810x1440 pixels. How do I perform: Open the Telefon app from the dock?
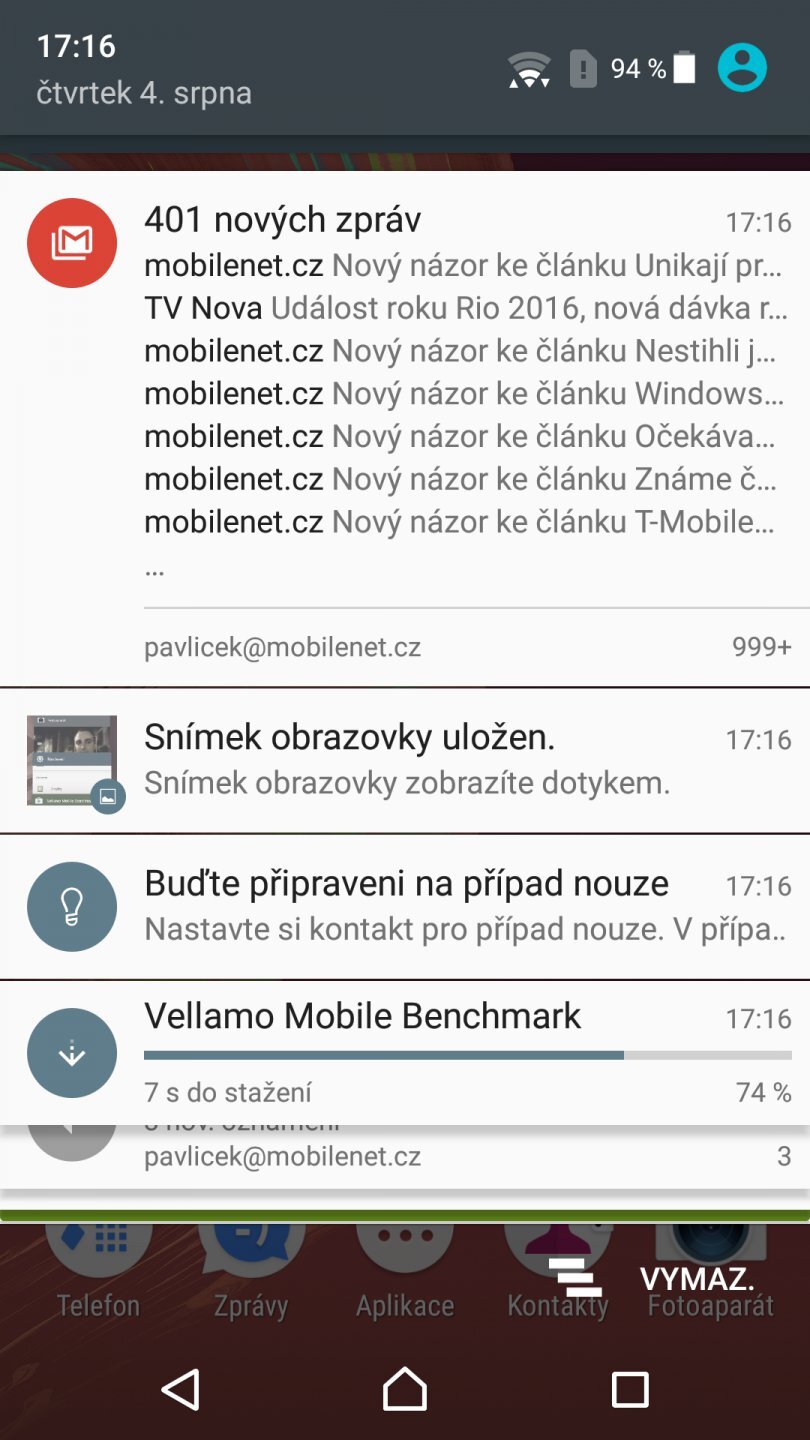99,1270
